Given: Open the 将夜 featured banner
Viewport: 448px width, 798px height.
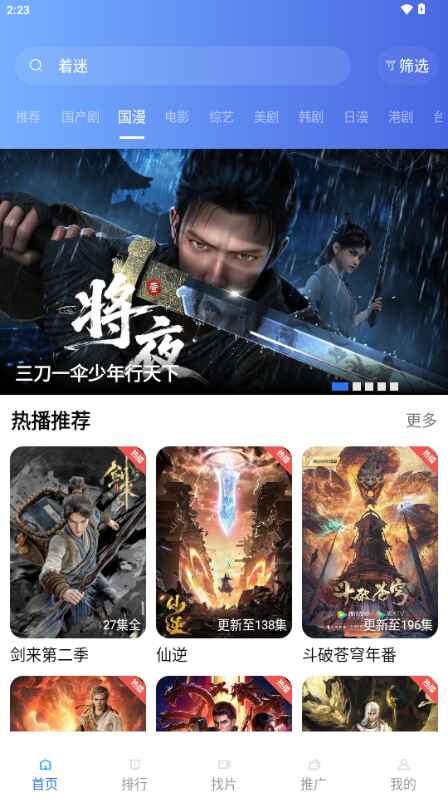Looking at the screenshot, I should [224, 272].
